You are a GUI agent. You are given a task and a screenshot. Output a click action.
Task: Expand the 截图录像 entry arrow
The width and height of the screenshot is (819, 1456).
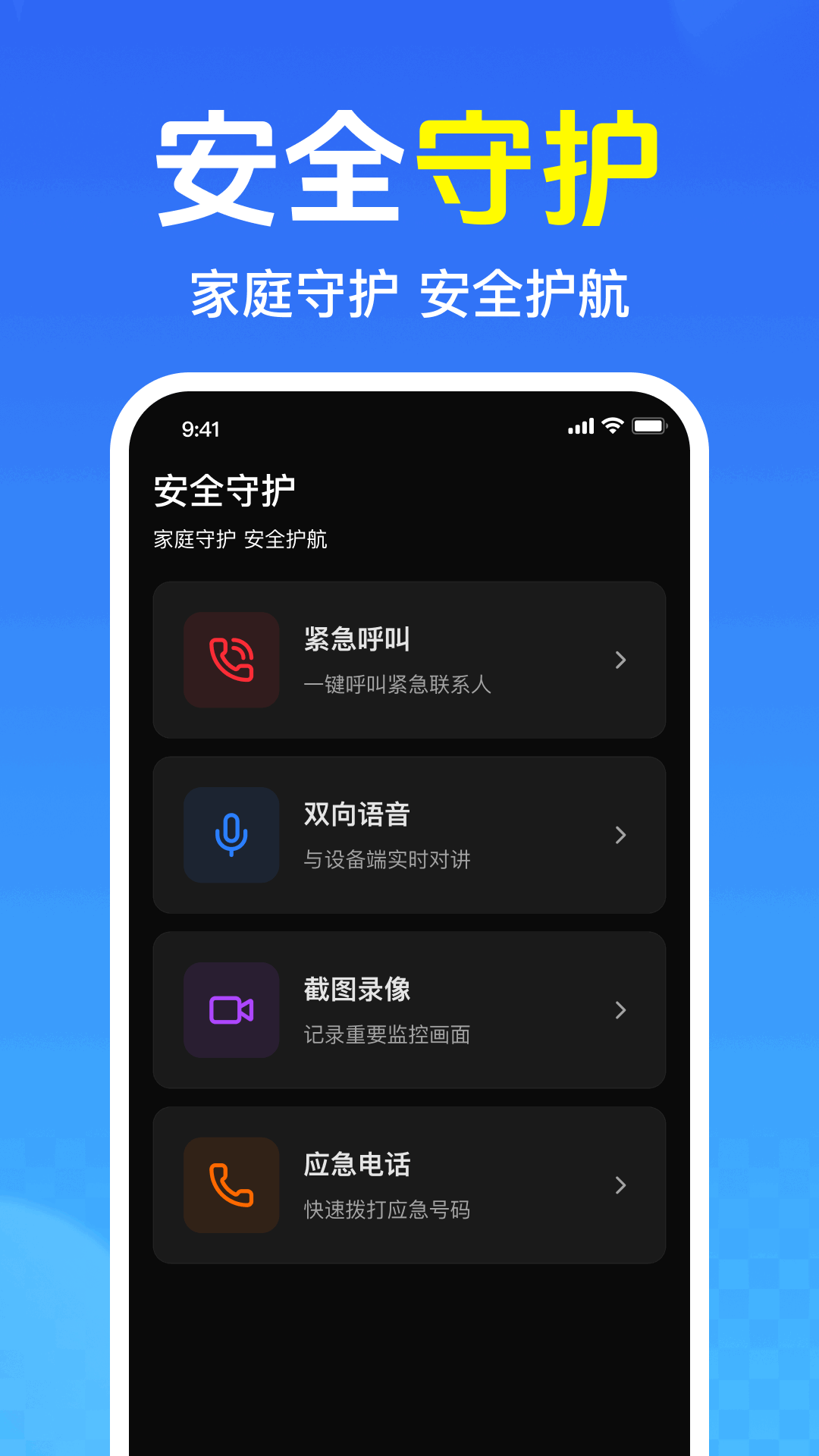pos(621,1010)
